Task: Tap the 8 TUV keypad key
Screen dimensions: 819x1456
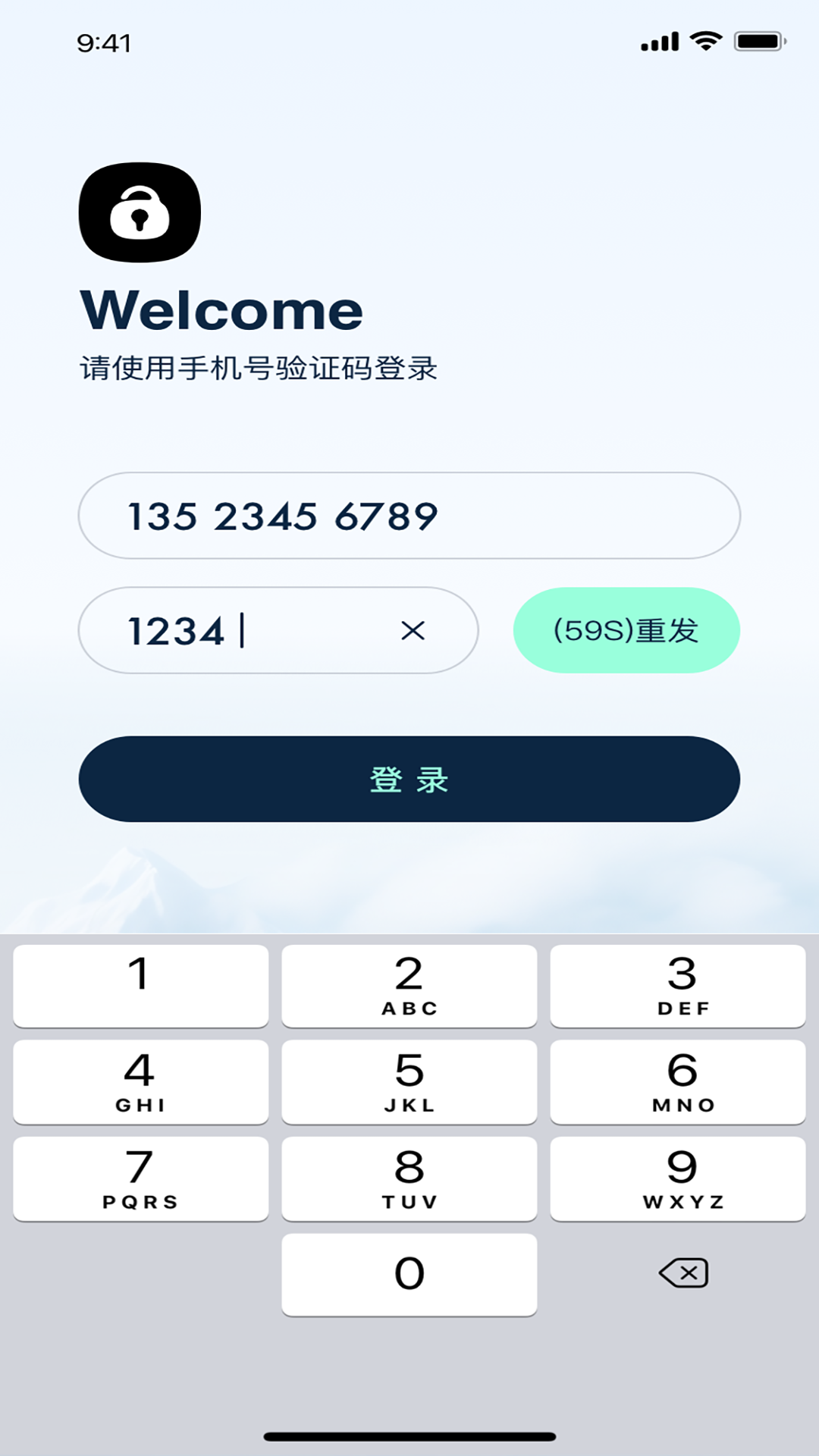Action: tap(409, 1179)
